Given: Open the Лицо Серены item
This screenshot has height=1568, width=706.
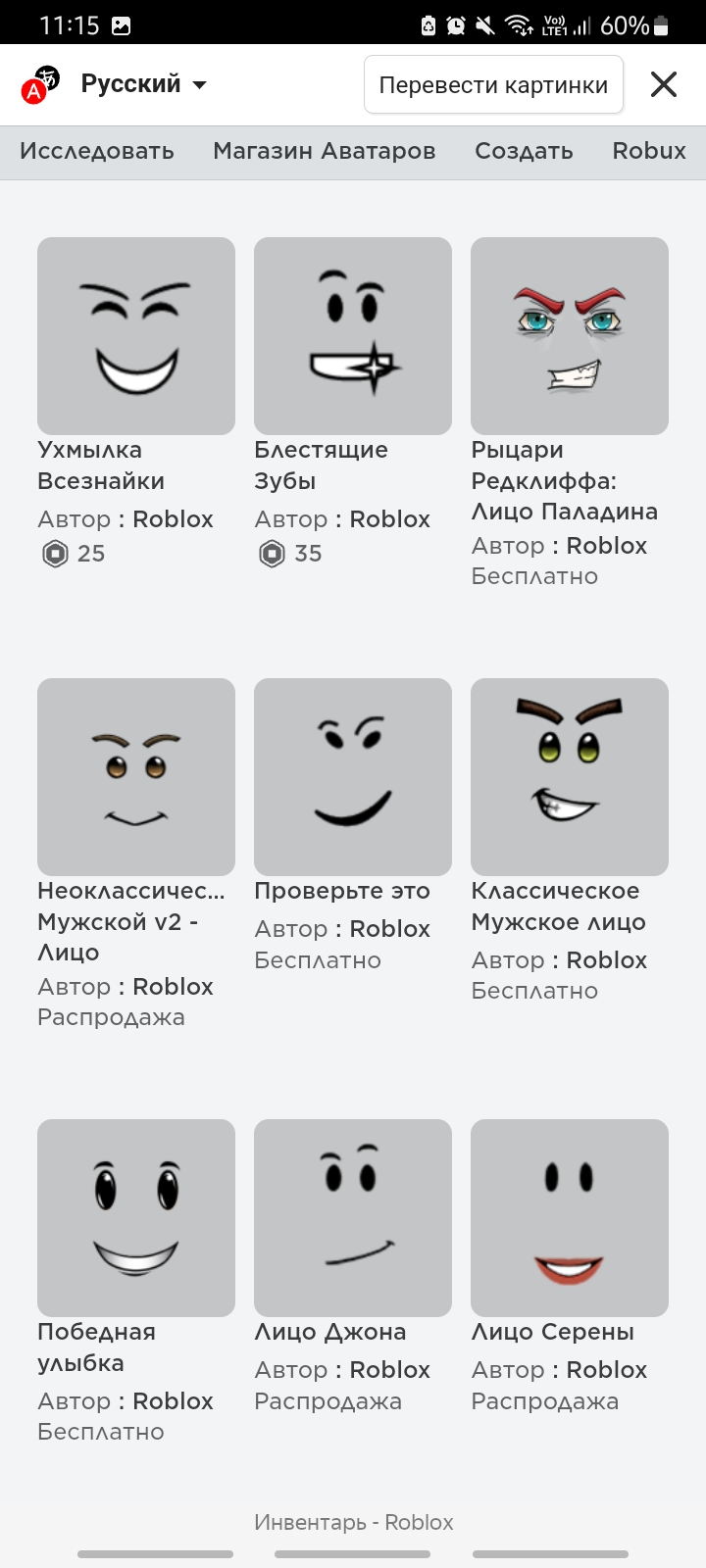Looking at the screenshot, I should 570,1218.
